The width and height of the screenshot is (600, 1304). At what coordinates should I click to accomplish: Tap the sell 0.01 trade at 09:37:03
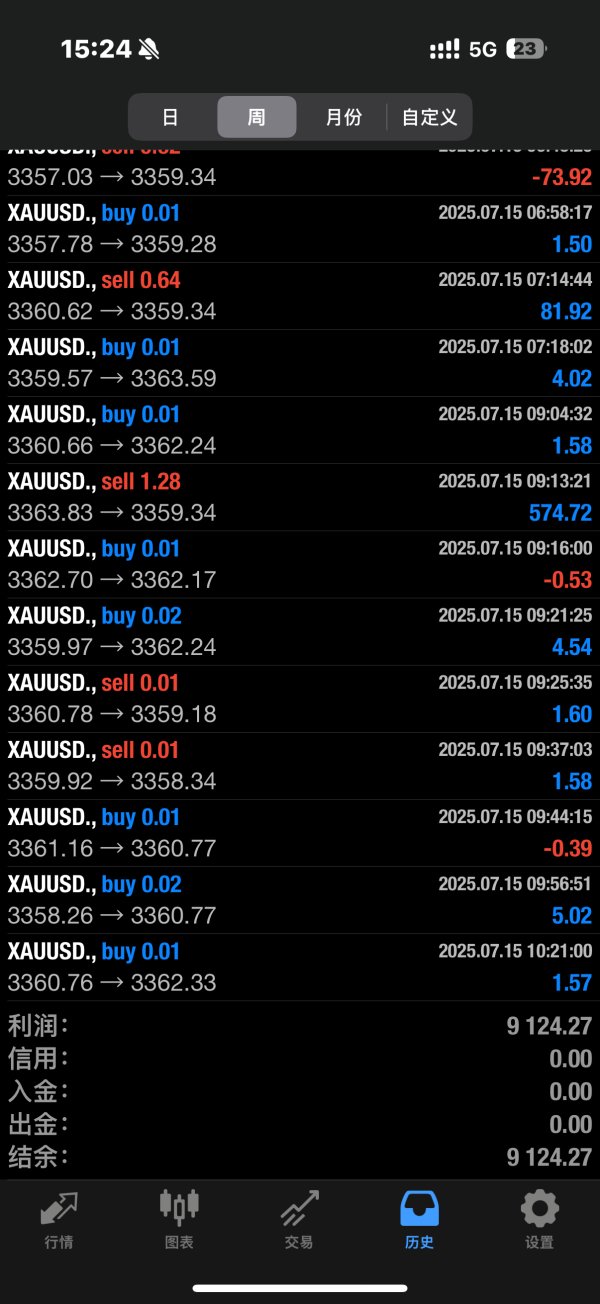pyautogui.click(x=300, y=766)
